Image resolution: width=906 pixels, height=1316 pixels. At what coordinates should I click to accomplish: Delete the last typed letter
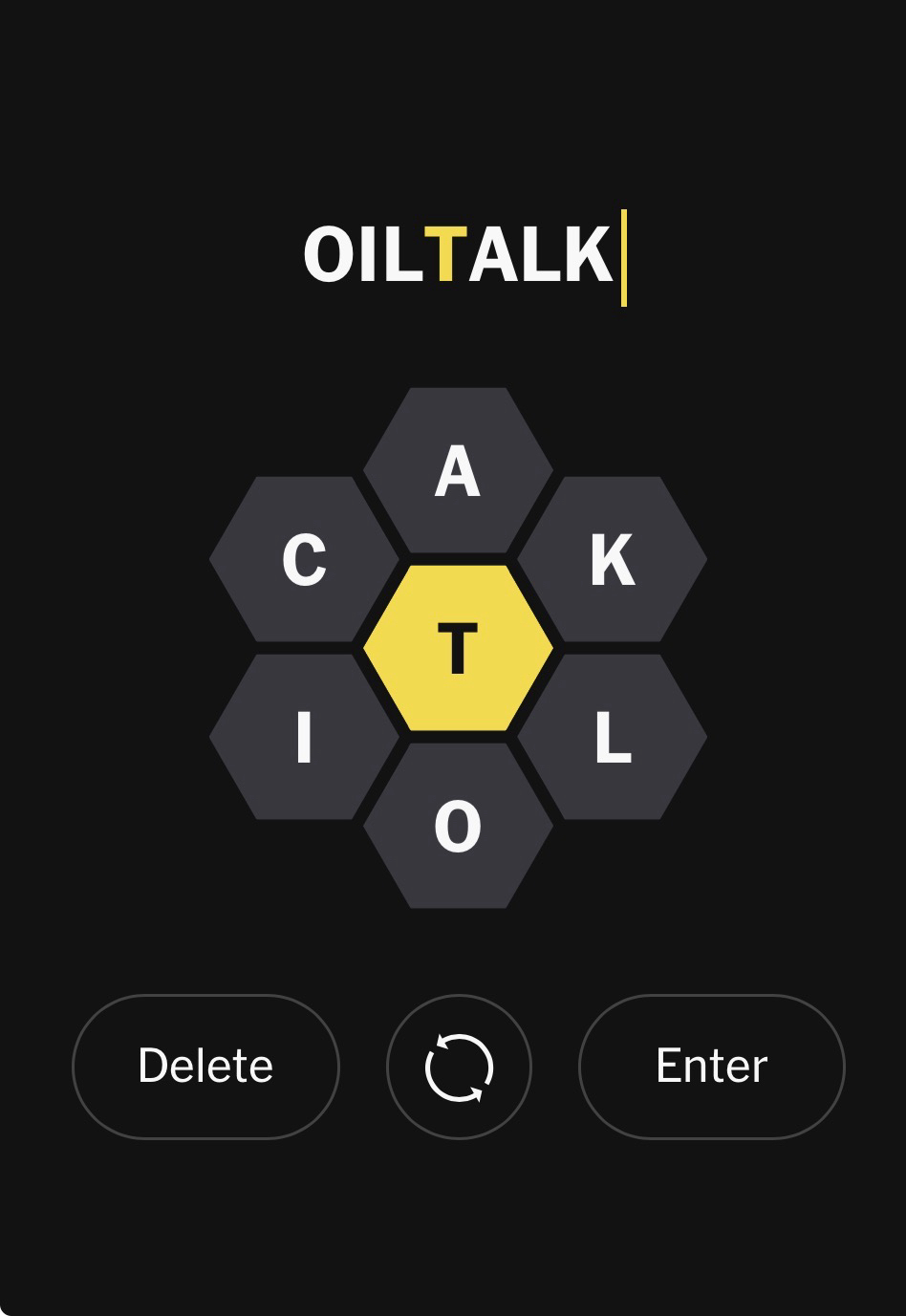[x=205, y=1067]
